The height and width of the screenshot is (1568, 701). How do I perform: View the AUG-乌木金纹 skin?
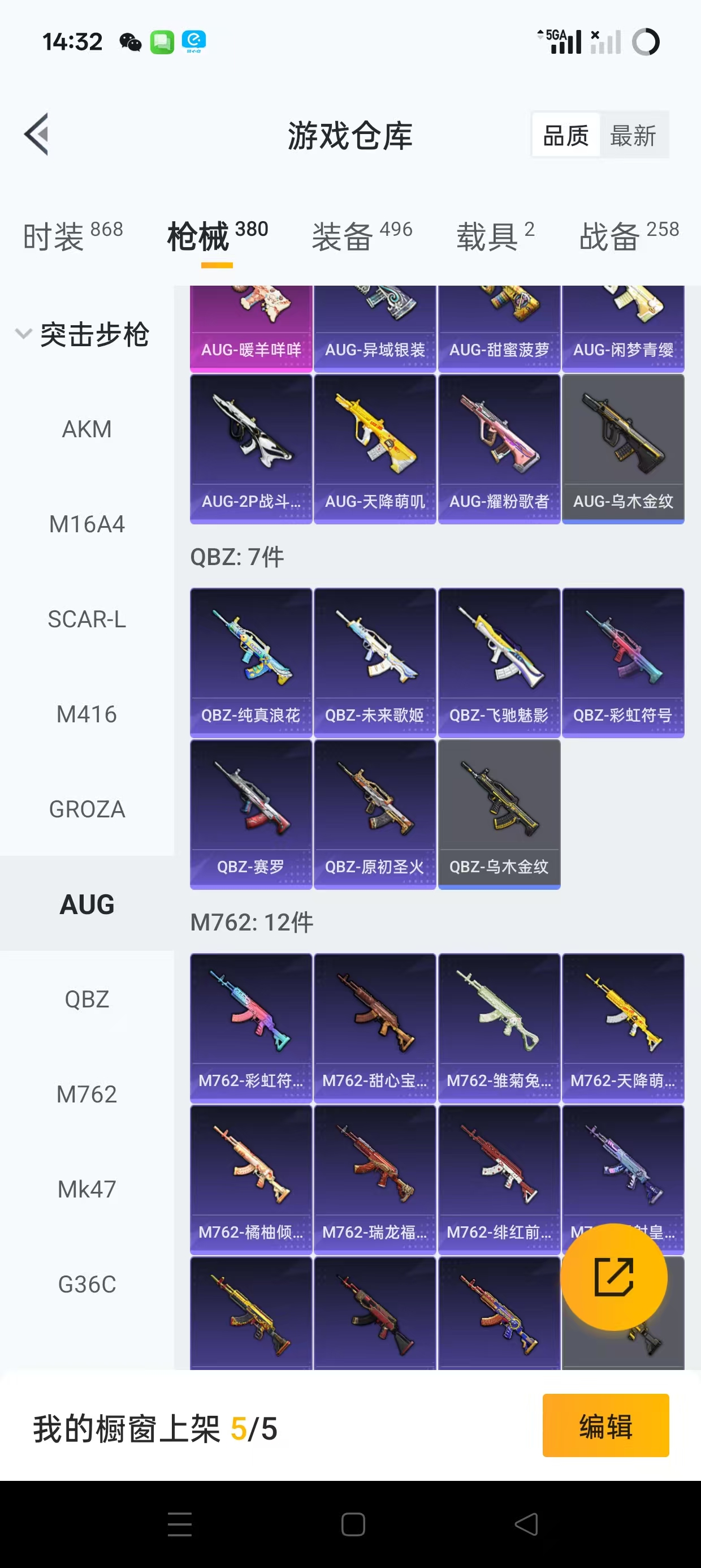tap(623, 449)
